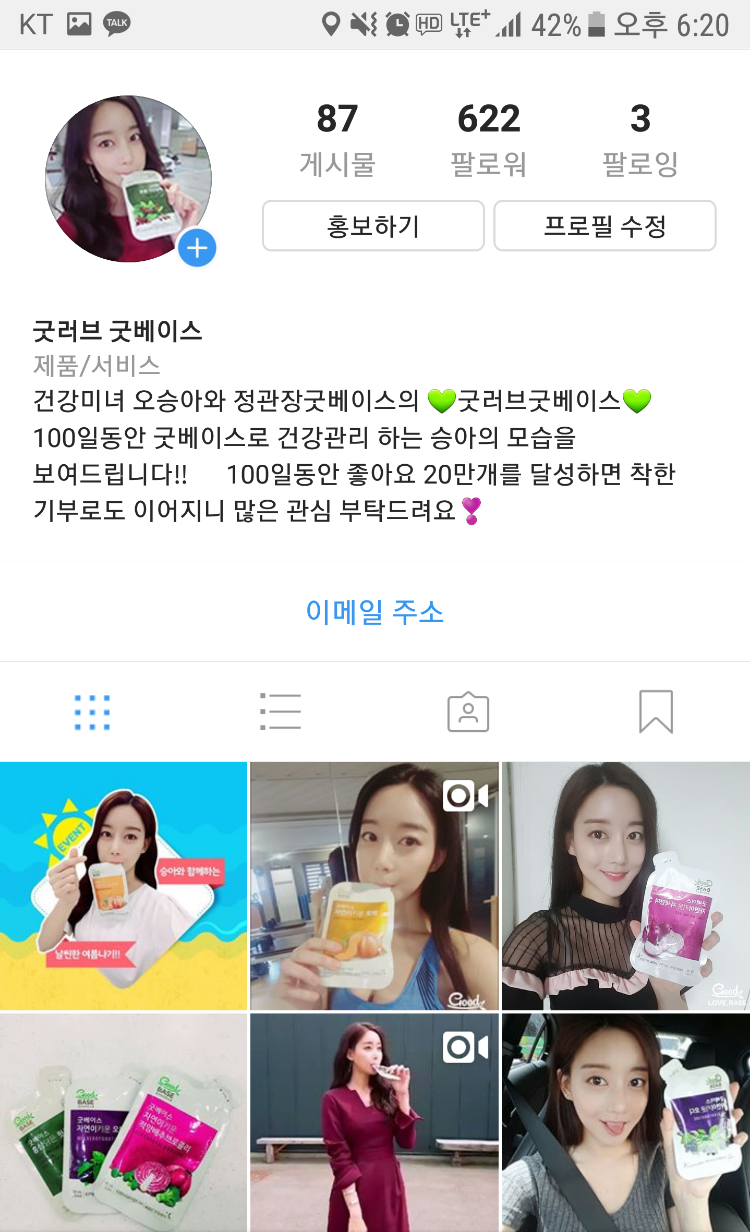Play the red dress video post
This screenshot has width=750, height=1232.
click(x=374, y=1122)
